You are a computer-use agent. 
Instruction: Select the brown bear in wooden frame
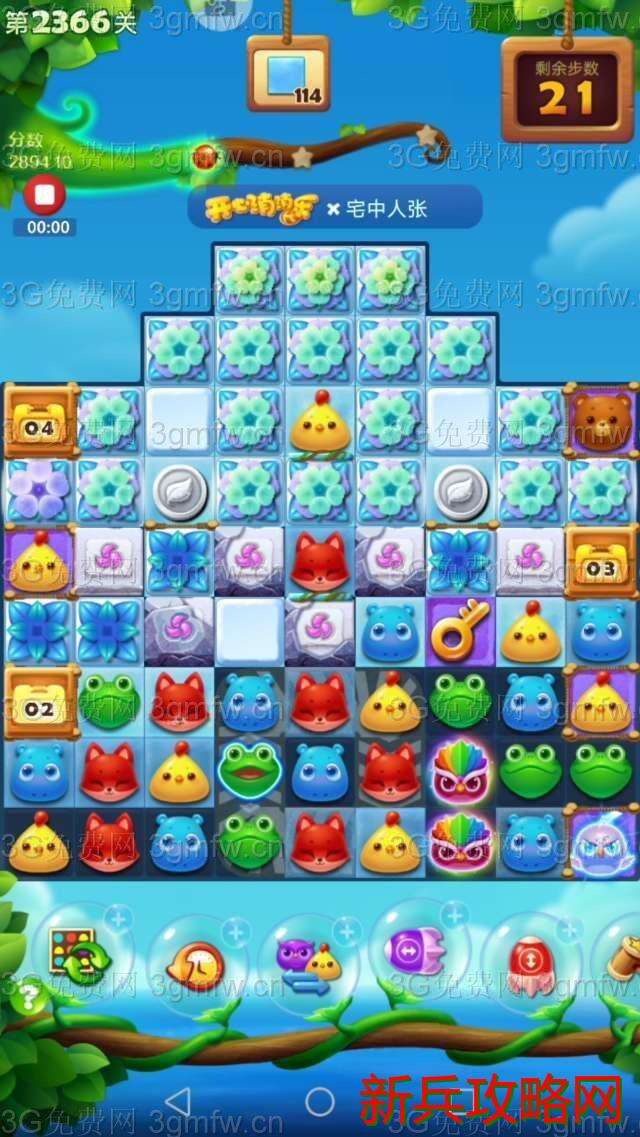600,421
